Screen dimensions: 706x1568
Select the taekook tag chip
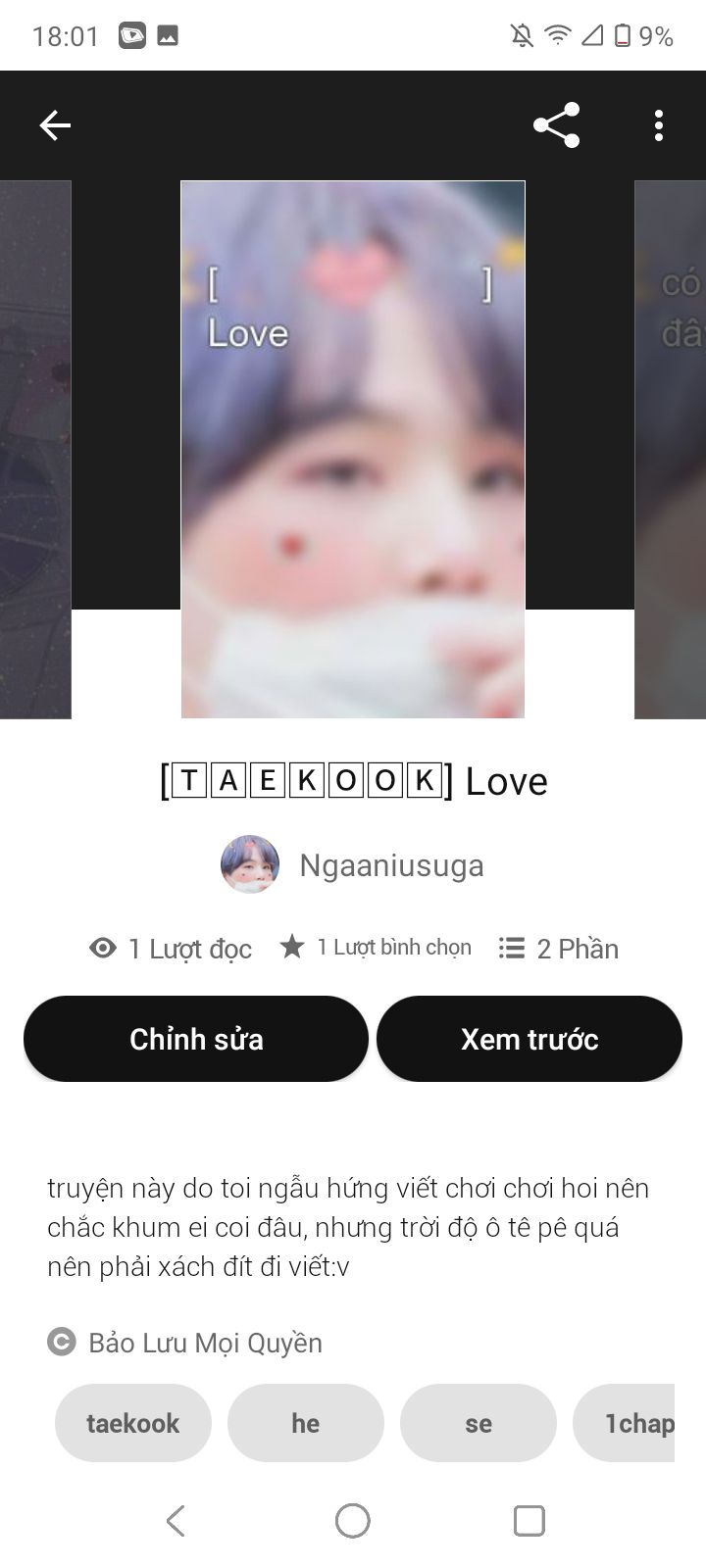coord(133,1423)
